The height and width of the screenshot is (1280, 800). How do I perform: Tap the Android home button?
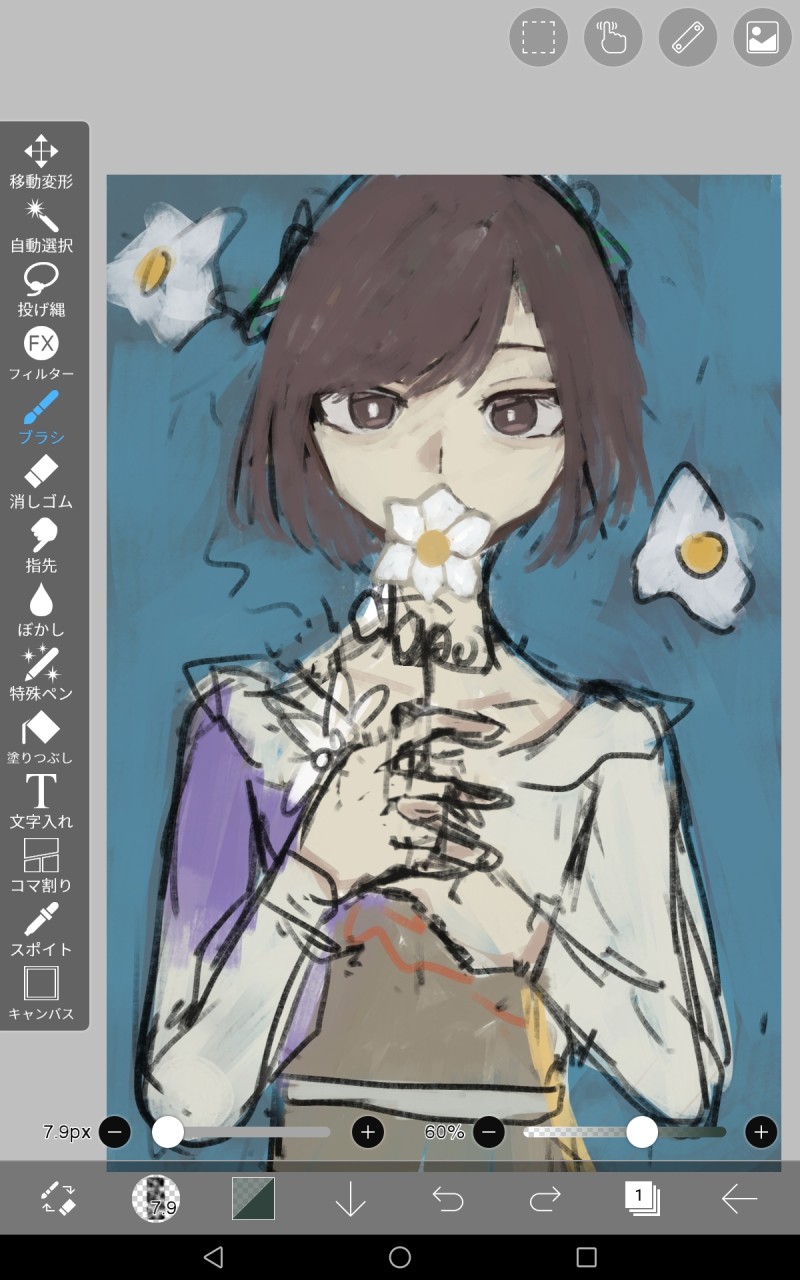(x=400, y=1257)
